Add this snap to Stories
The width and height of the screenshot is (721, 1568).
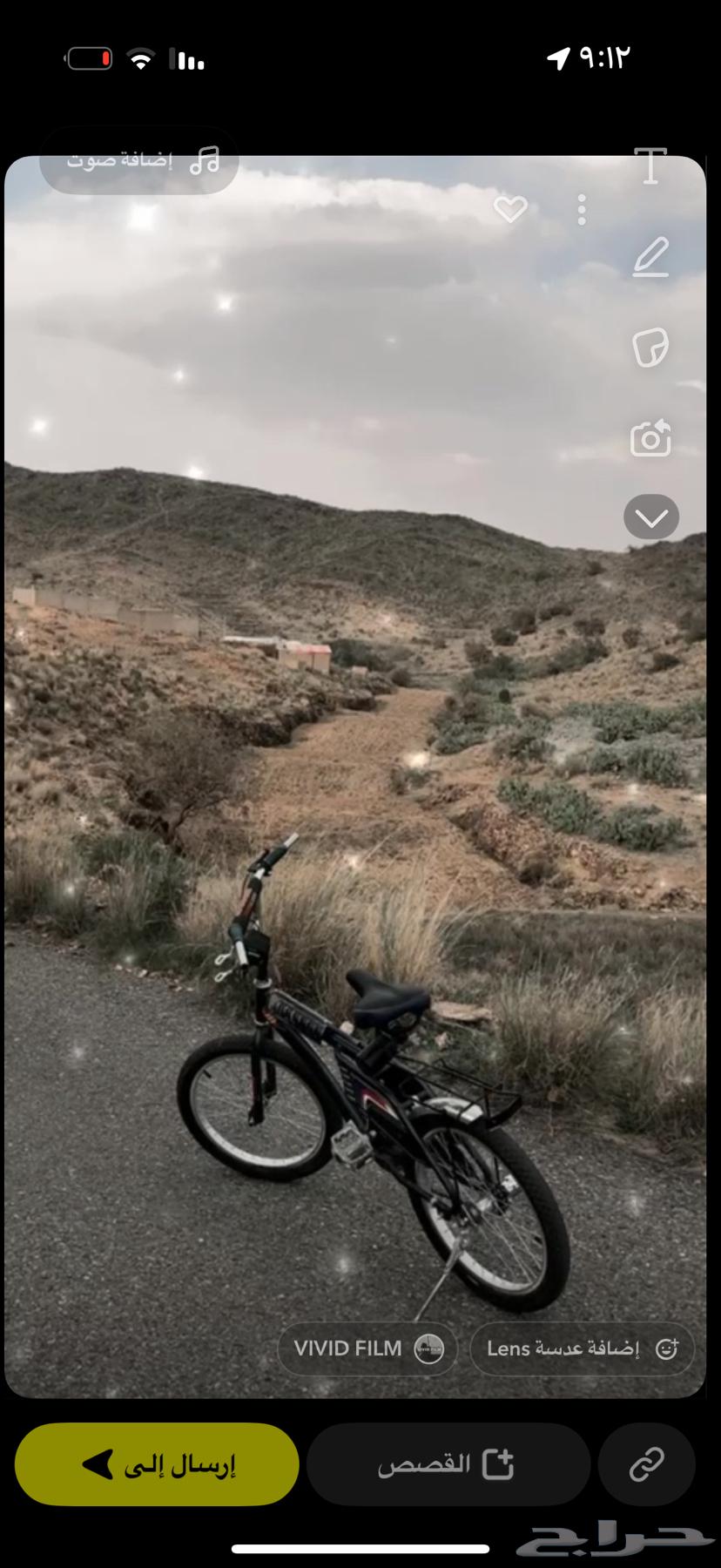point(448,1464)
